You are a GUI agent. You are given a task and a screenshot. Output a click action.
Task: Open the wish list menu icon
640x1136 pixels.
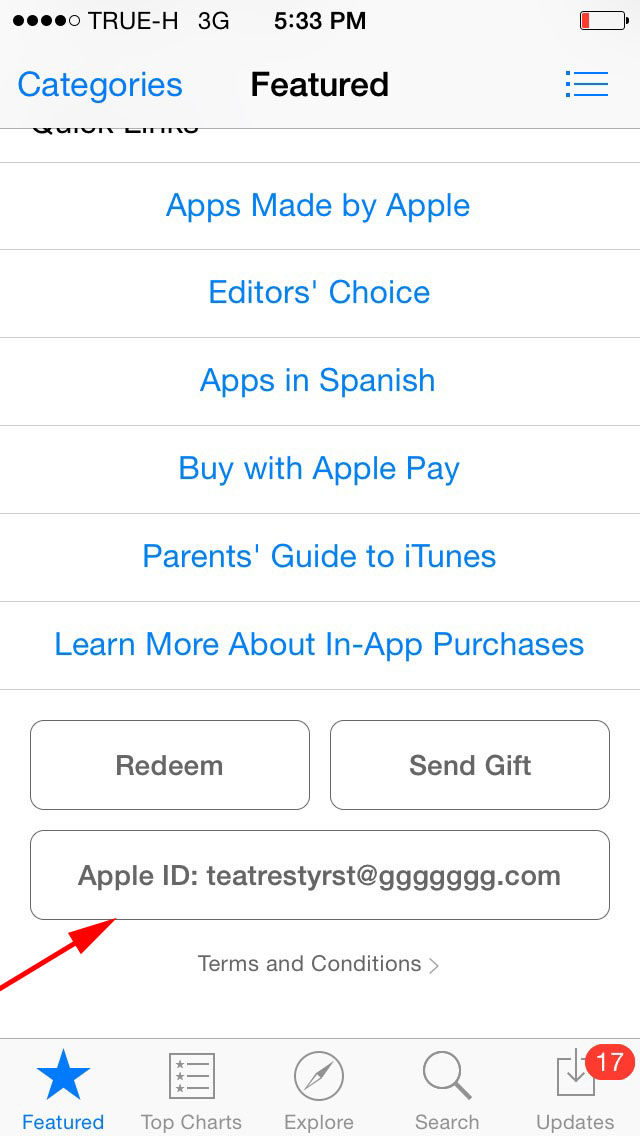(586, 85)
